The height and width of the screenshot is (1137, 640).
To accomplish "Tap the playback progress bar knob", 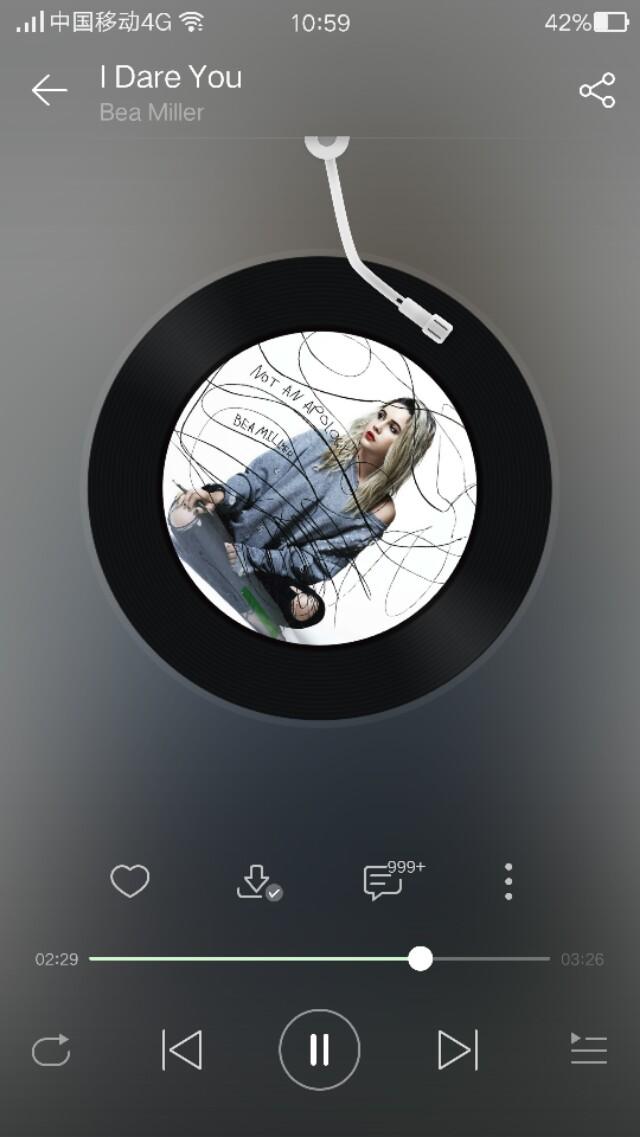I will (421, 959).
